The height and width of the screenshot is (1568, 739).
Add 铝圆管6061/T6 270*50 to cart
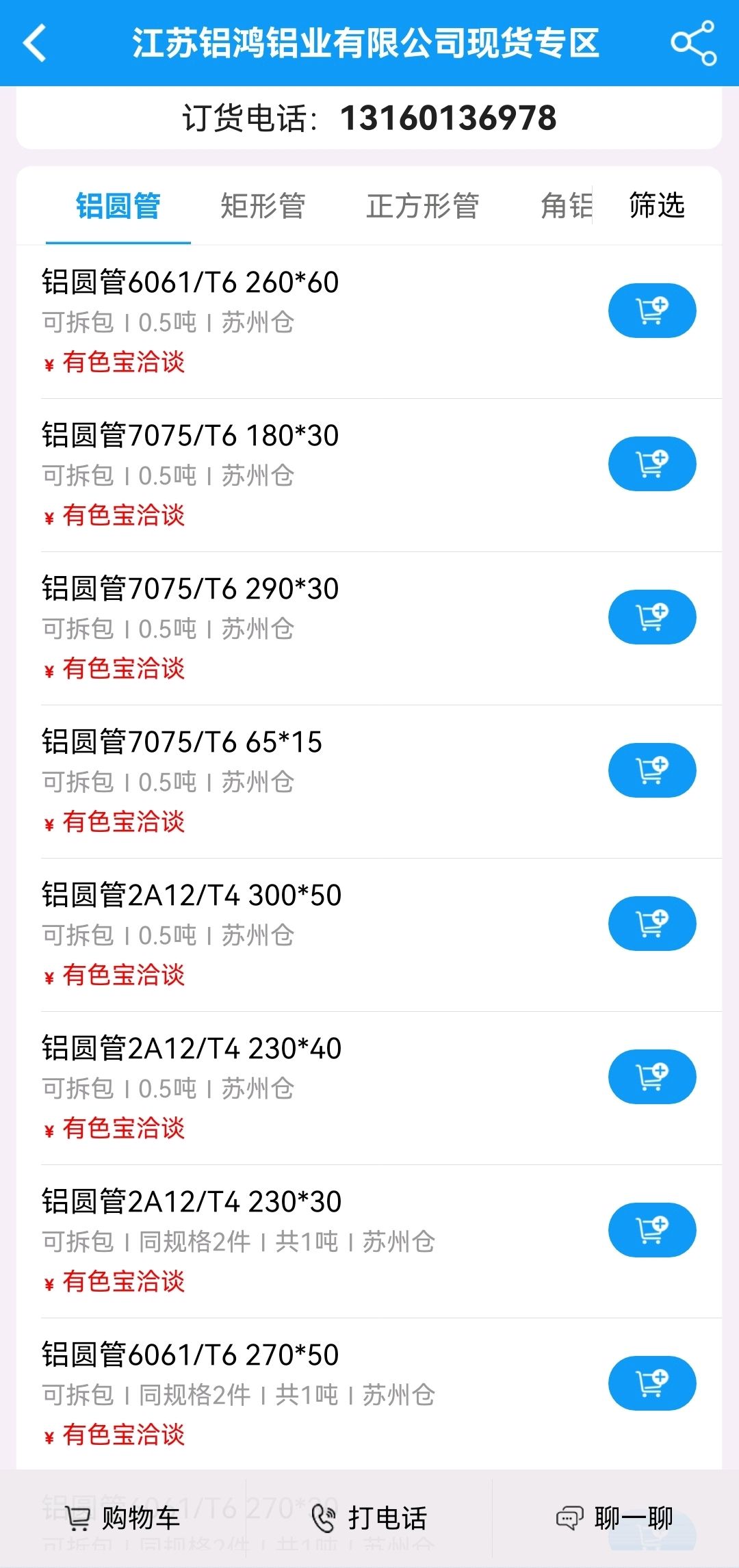coord(652,1383)
